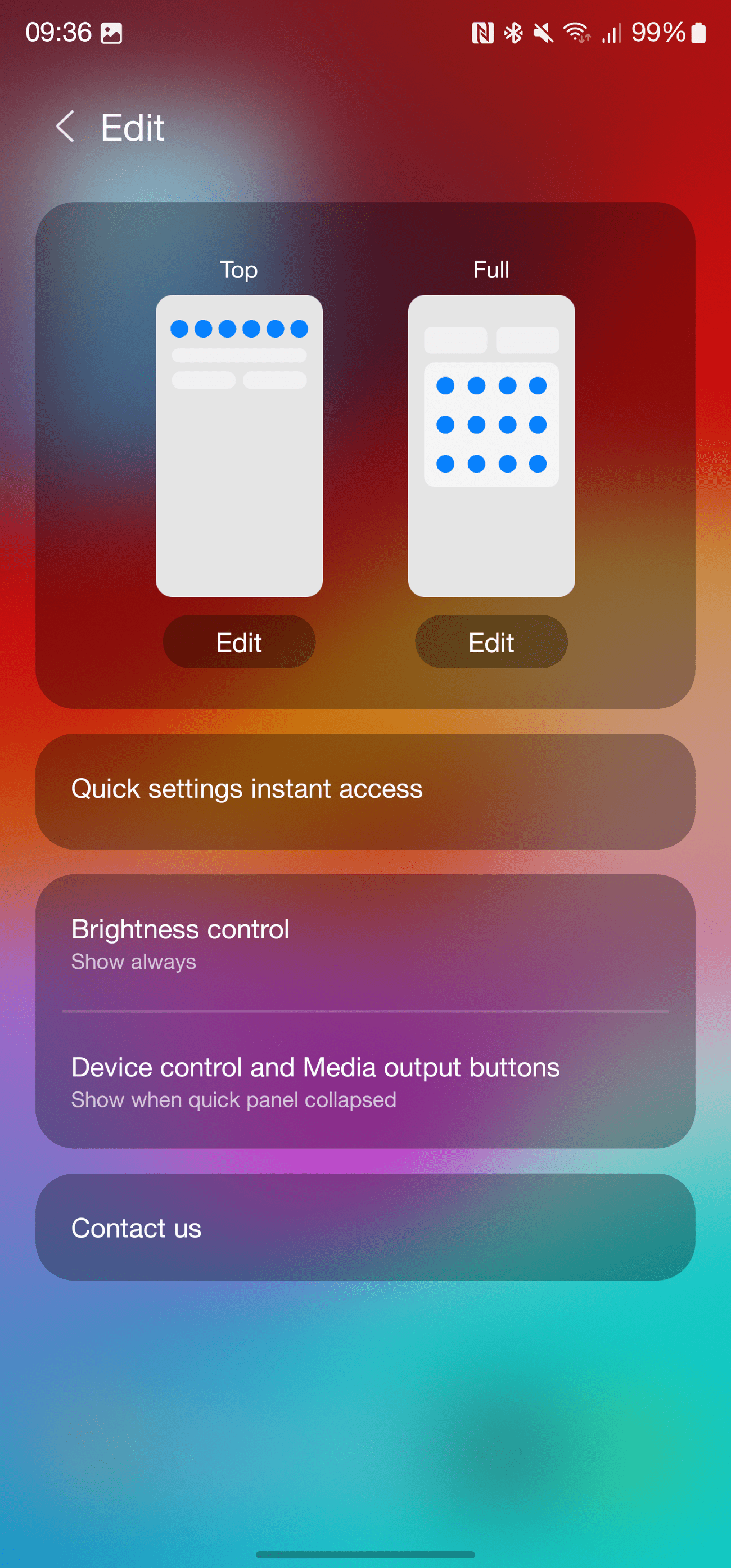Click the NFC icon in the status bar
731x1568 pixels.
tap(482, 34)
